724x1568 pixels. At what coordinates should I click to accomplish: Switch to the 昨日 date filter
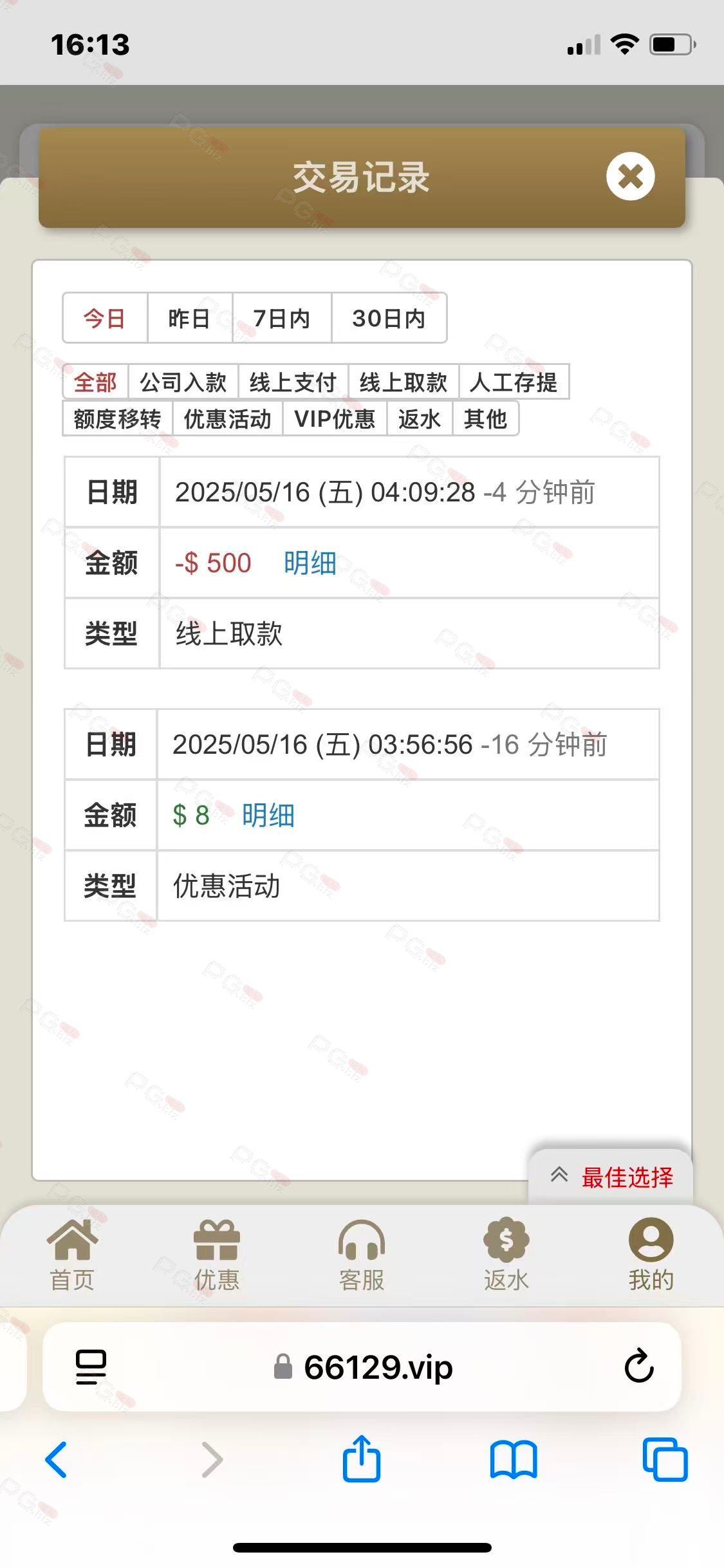tap(189, 318)
